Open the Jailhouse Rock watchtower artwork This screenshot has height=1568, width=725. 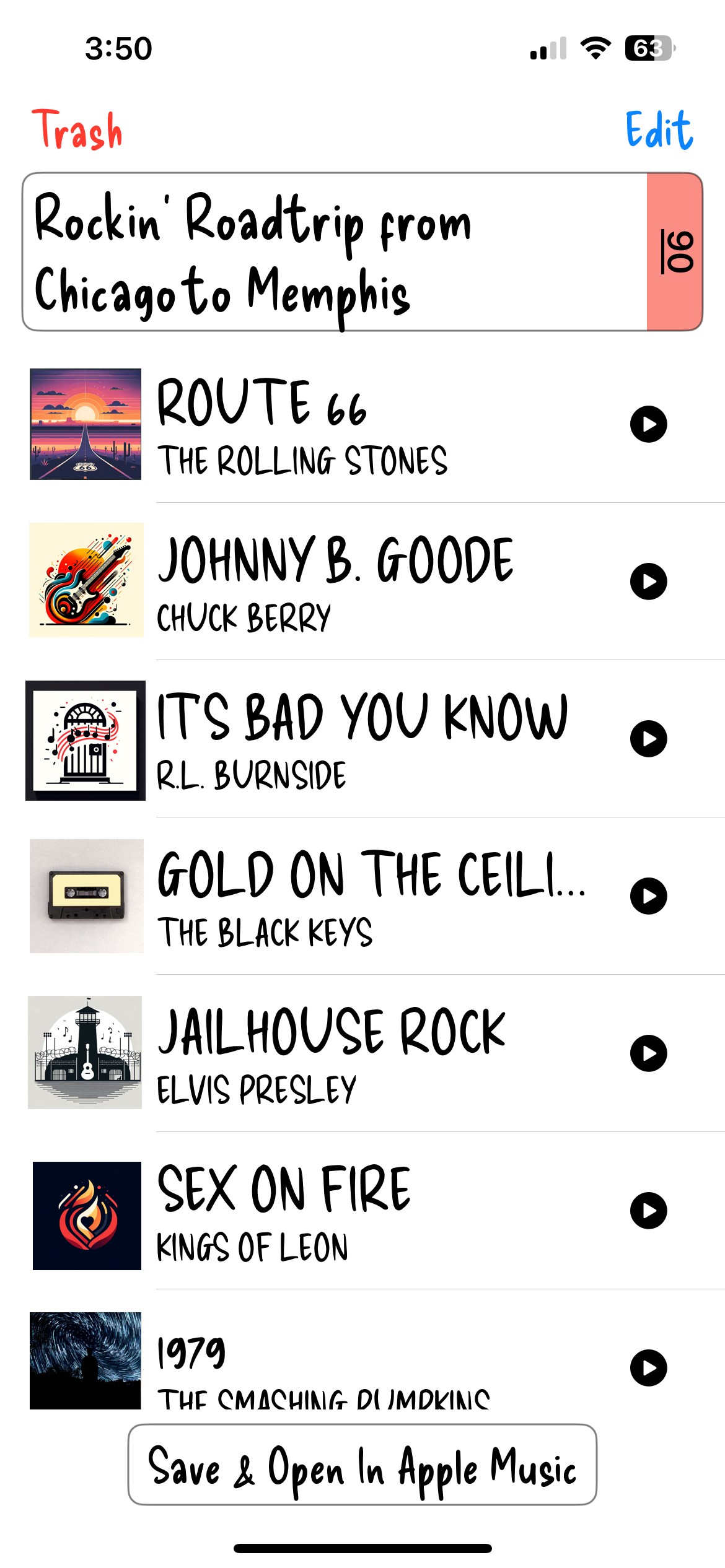point(87,1053)
